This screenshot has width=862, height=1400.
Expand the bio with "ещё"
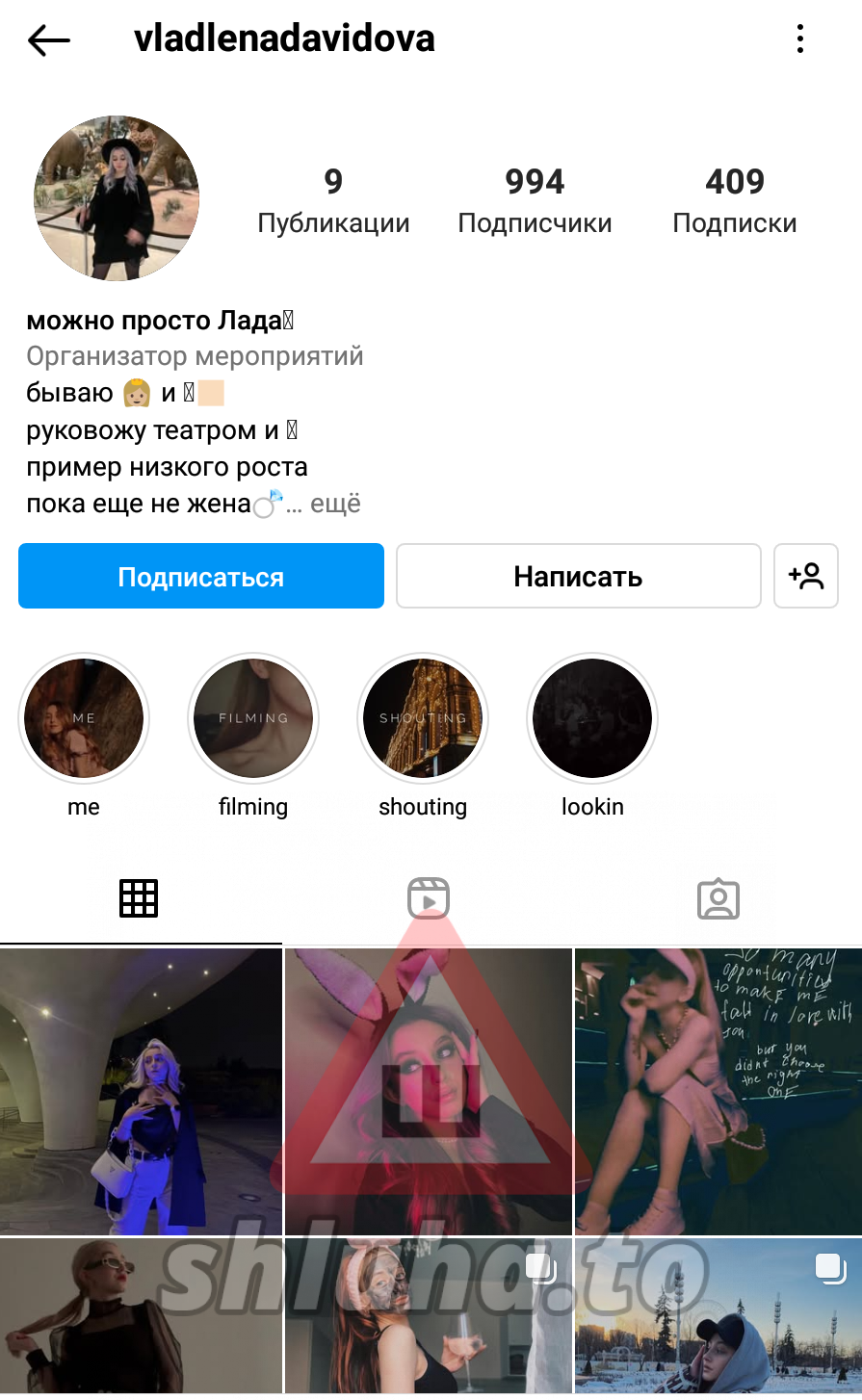(x=335, y=504)
